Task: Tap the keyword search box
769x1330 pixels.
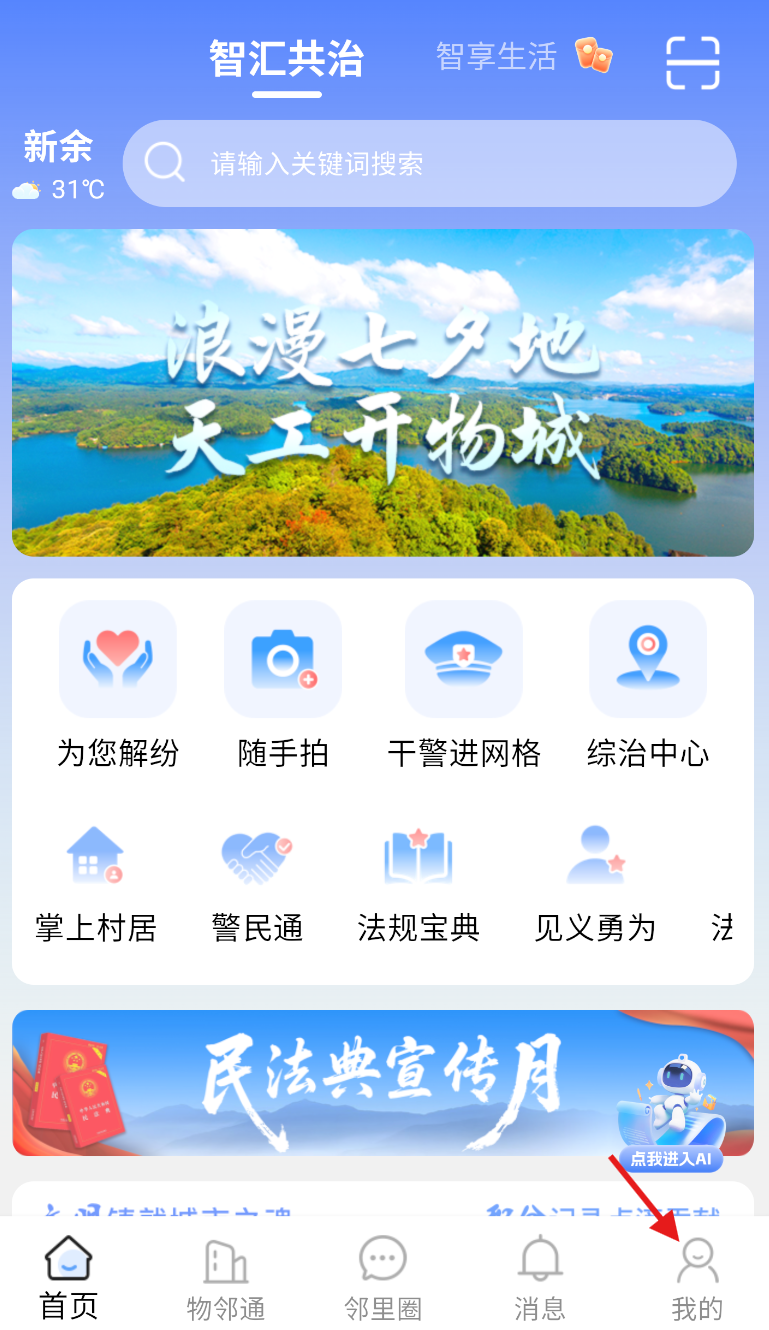Action: (x=430, y=164)
